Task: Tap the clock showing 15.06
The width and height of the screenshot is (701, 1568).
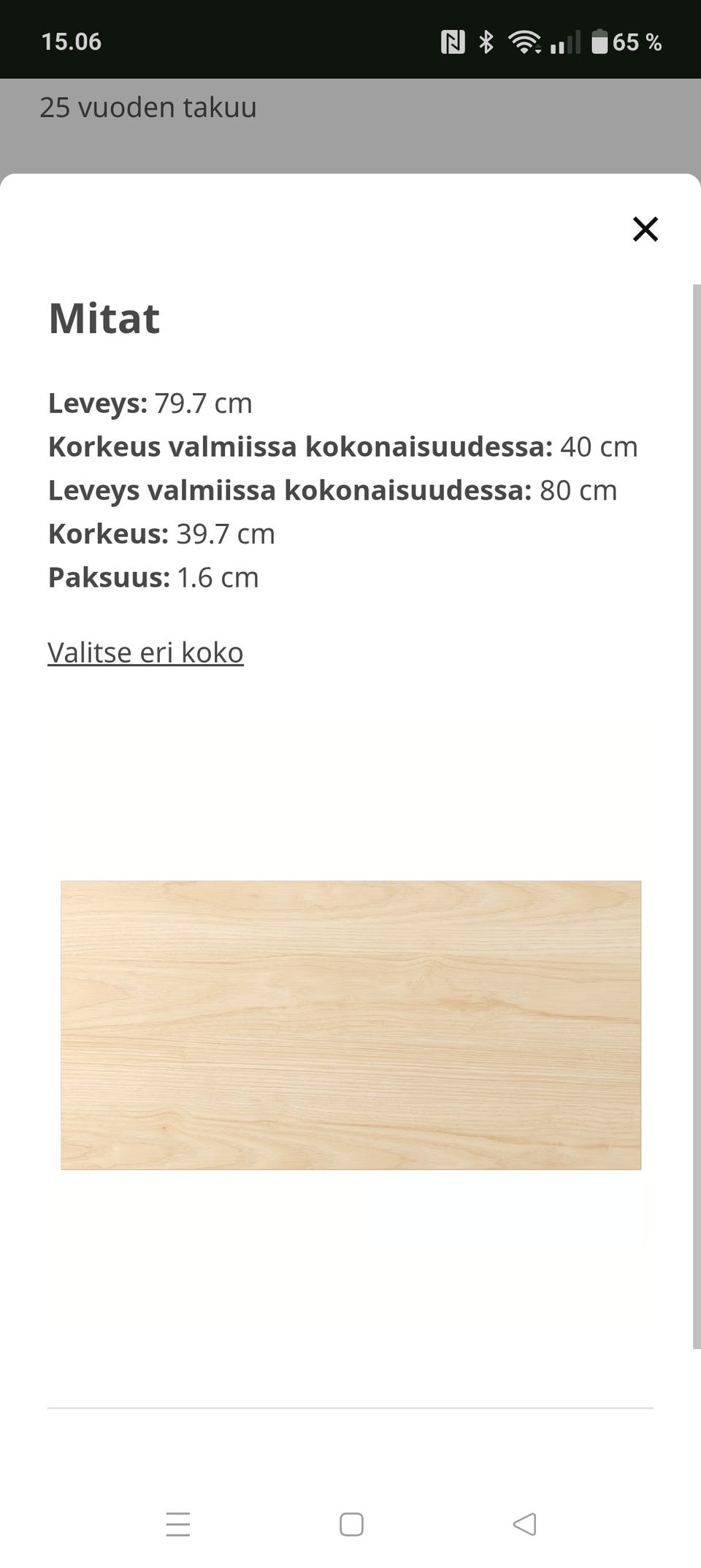Action: coord(70,42)
